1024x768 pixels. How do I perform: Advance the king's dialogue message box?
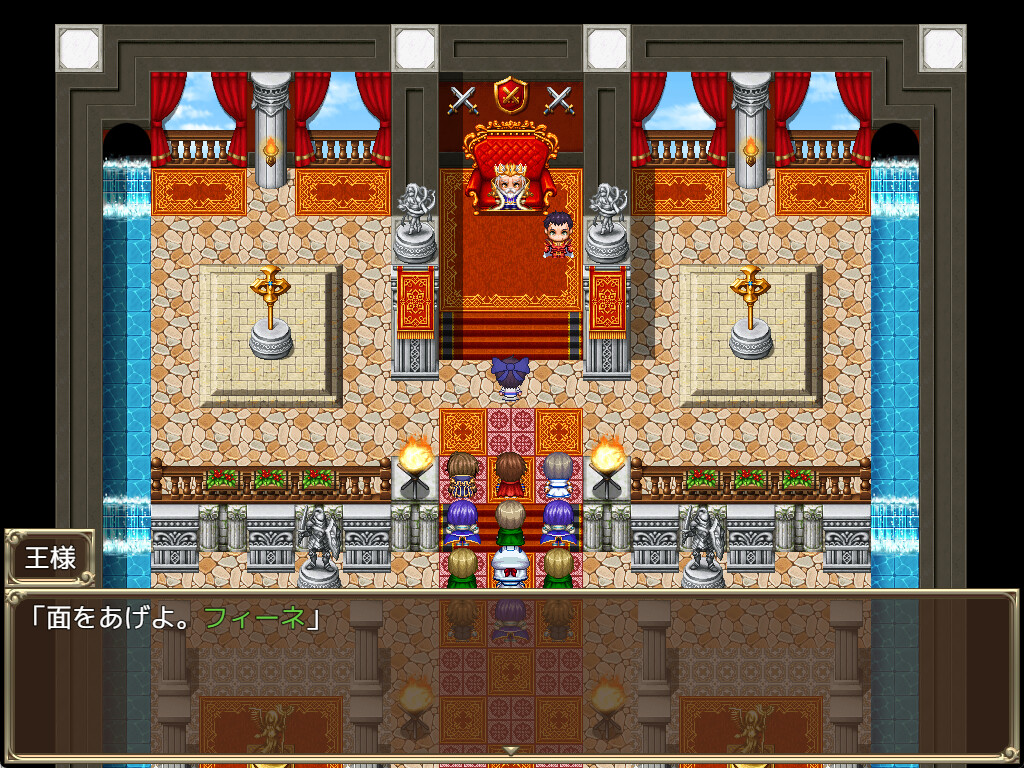511,750
